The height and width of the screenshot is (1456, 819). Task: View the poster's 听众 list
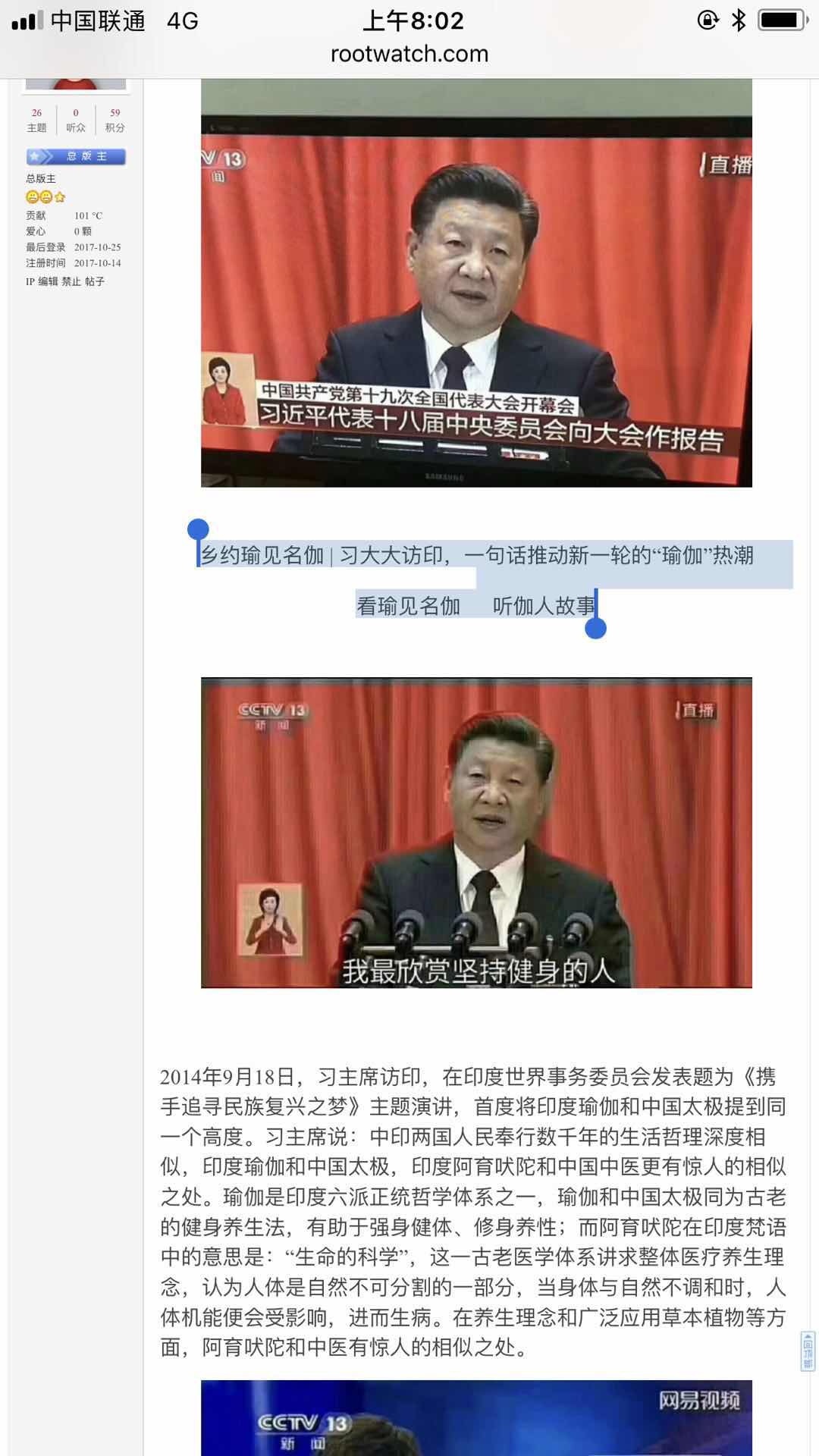[x=76, y=120]
